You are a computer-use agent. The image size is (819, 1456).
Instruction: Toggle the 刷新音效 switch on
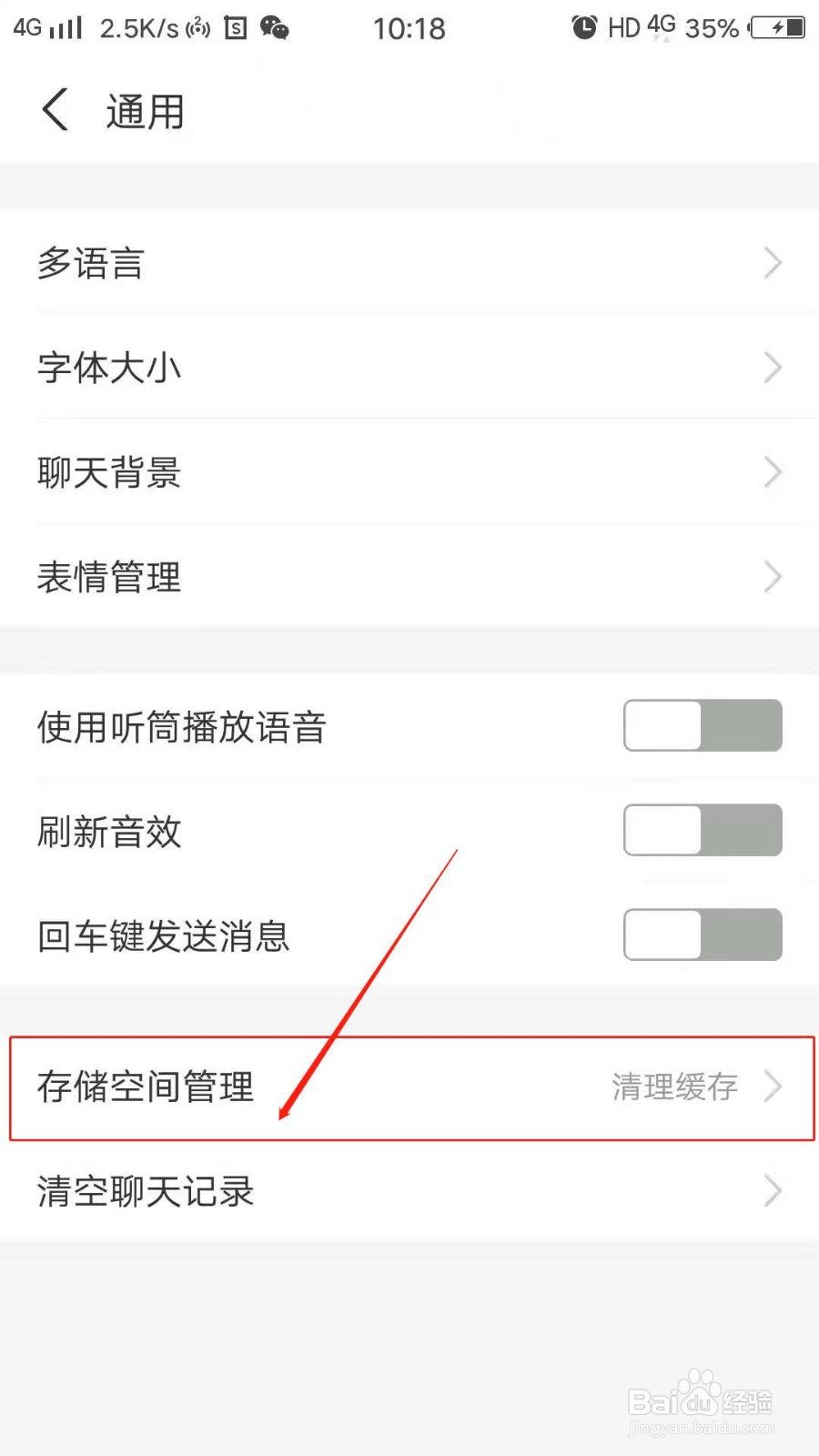click(702, 830)
